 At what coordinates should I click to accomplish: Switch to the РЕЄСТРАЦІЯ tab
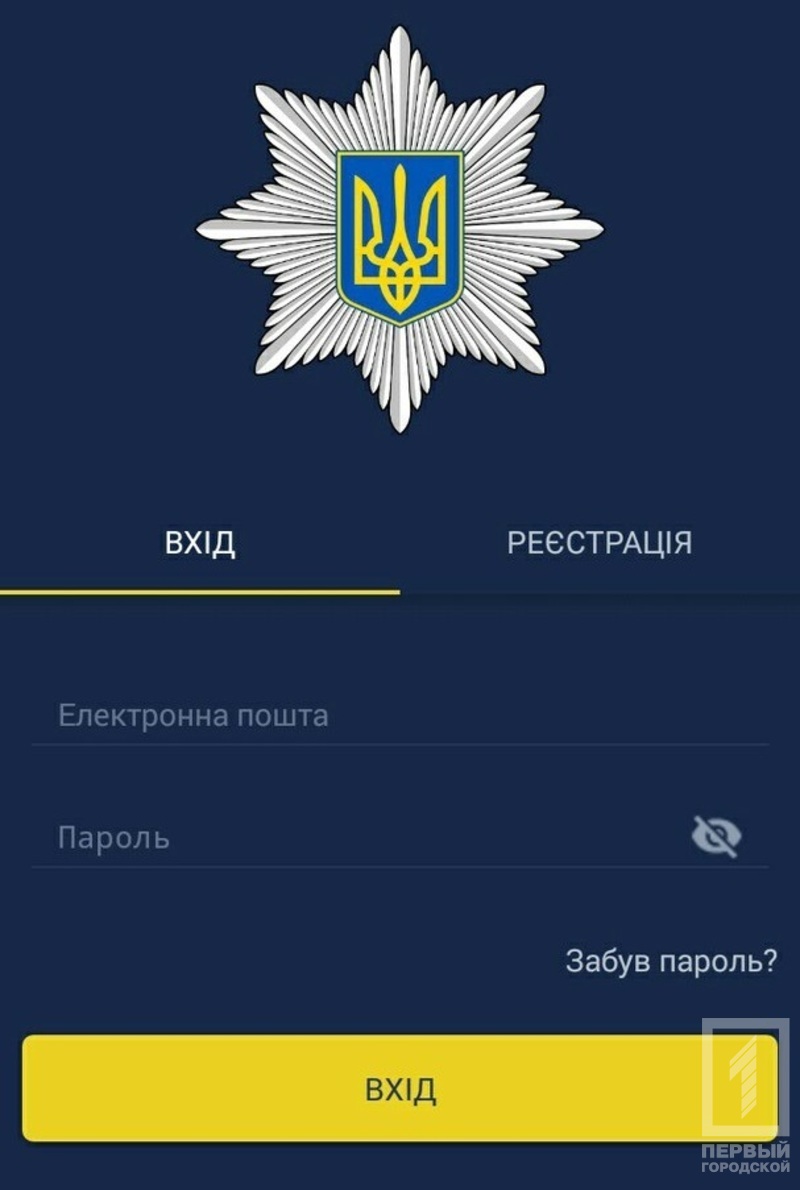click(x=599, y=543)
